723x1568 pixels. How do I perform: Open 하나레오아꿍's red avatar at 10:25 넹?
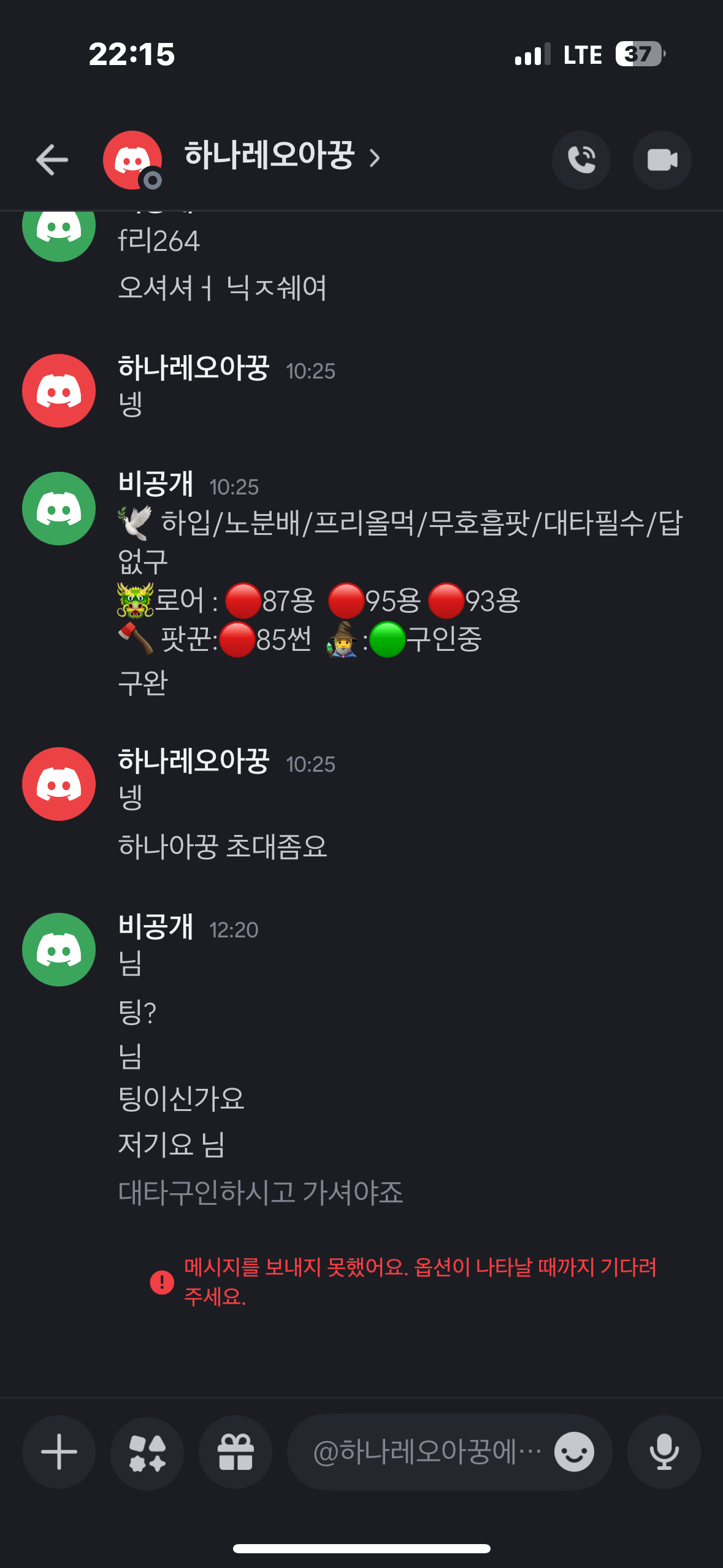pyautogui.click(x=59, y=391)
